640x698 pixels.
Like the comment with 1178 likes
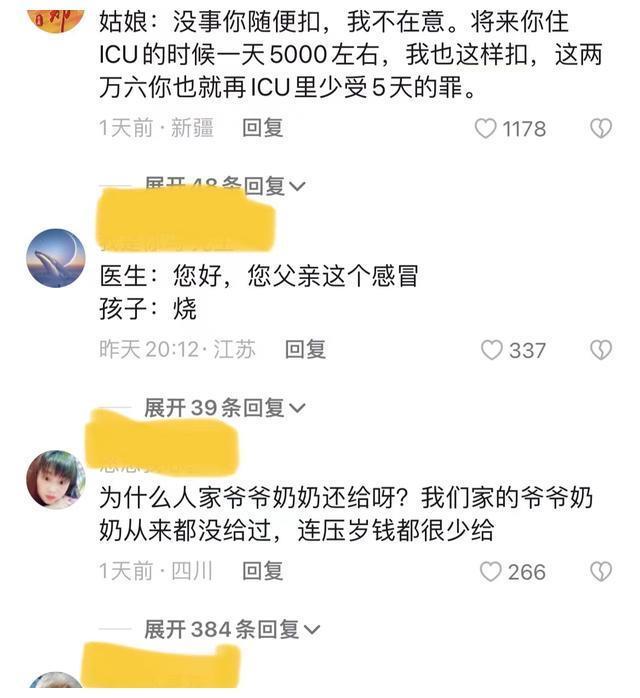486,129
